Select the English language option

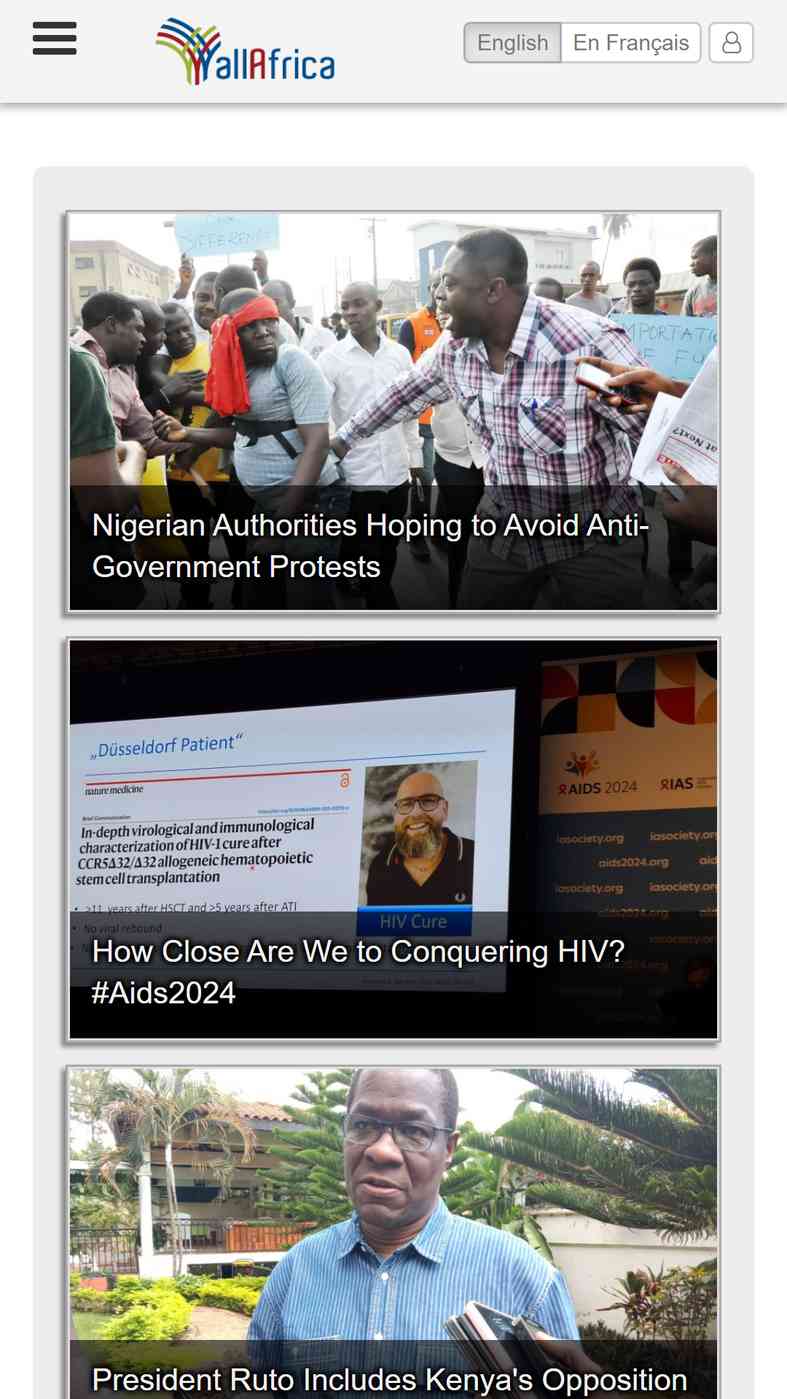pyautogui.click(x=512, y=43)
